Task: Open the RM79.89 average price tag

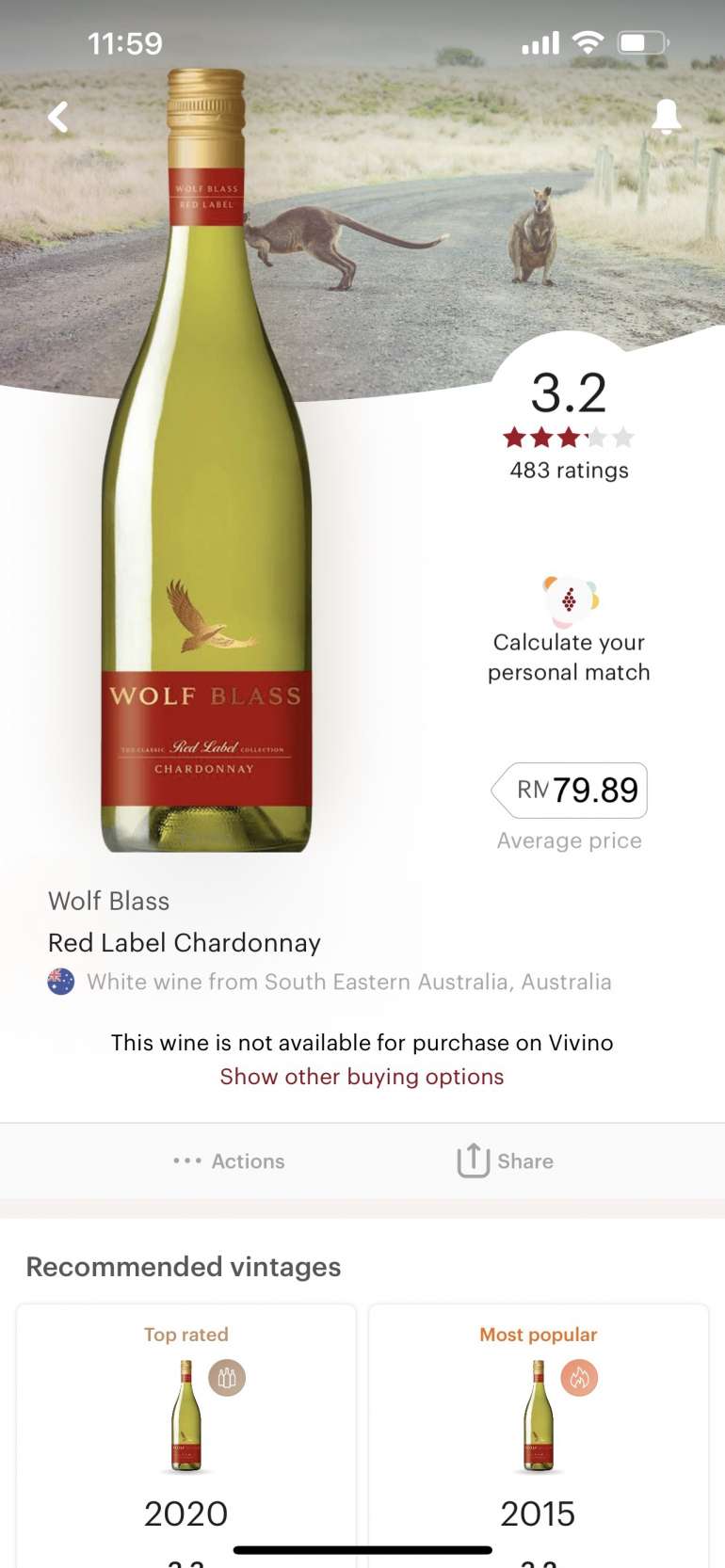Action: click(x=571, y=790)
